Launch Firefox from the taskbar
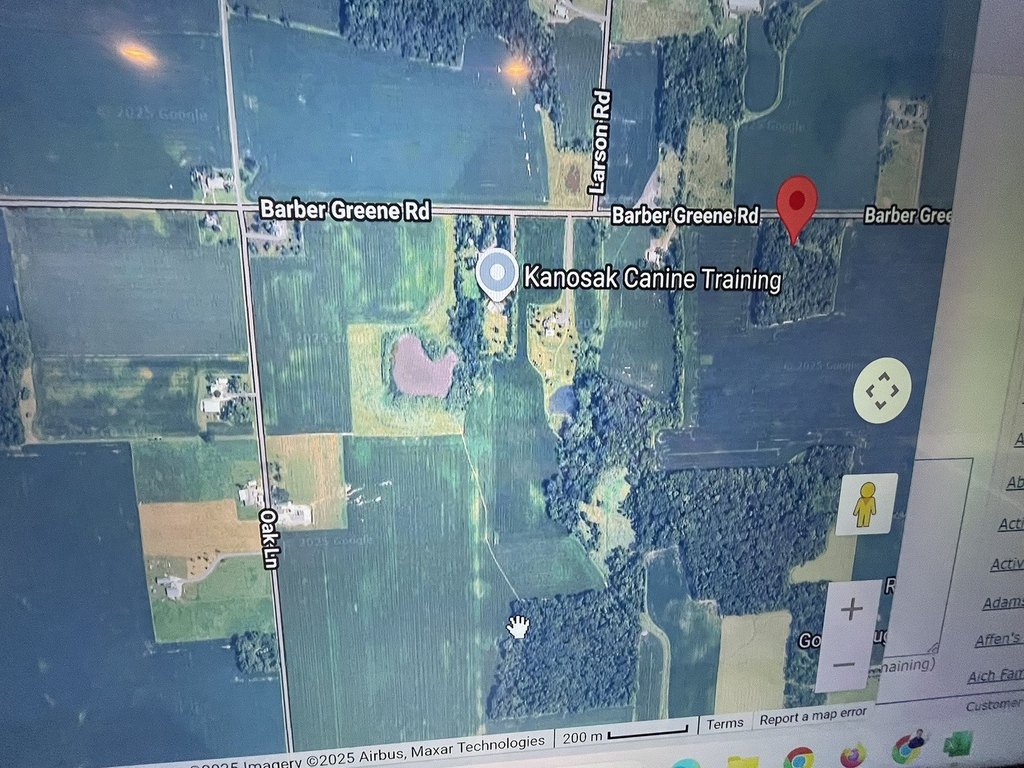The width and height of the screenshot is (1024, 768). pos(852,755)
